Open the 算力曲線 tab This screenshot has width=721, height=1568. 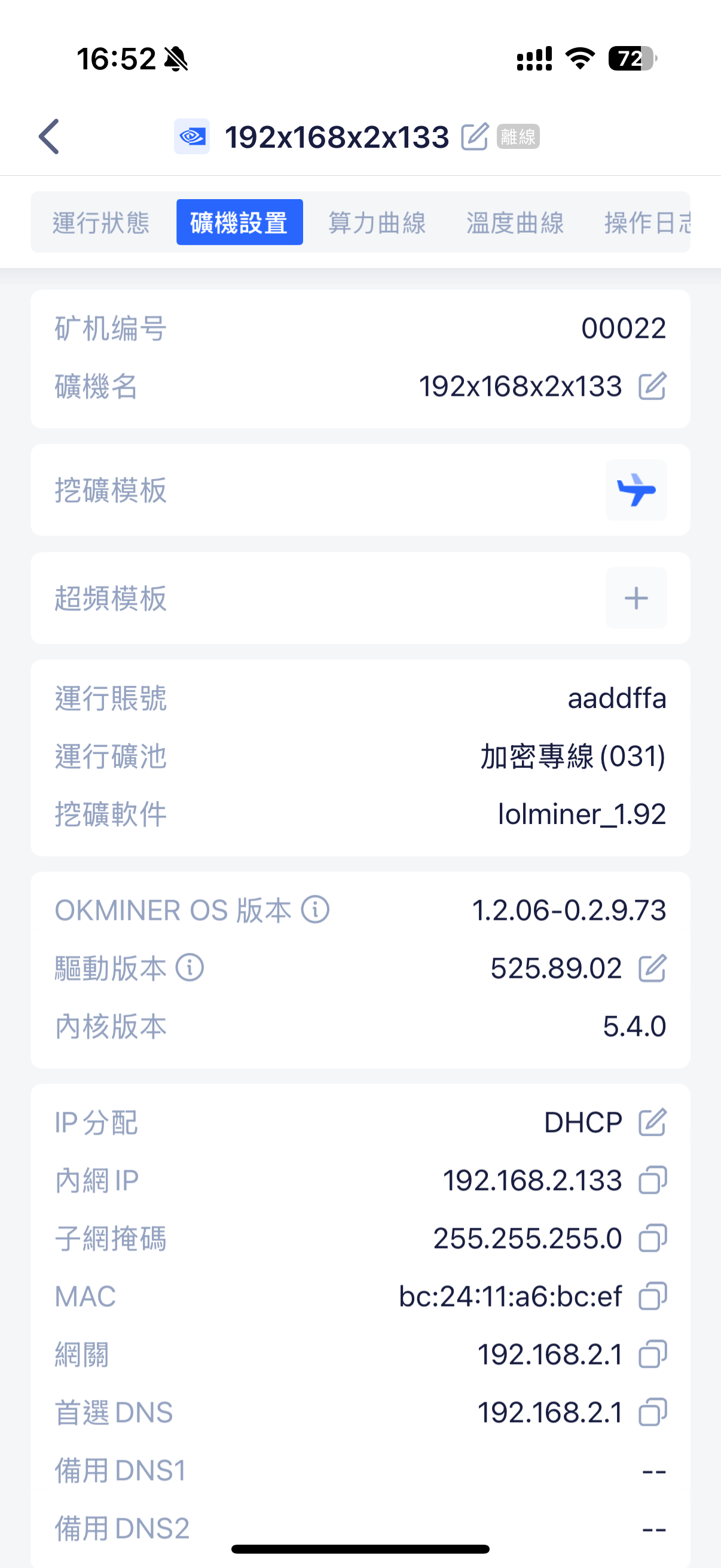(377, 222)
